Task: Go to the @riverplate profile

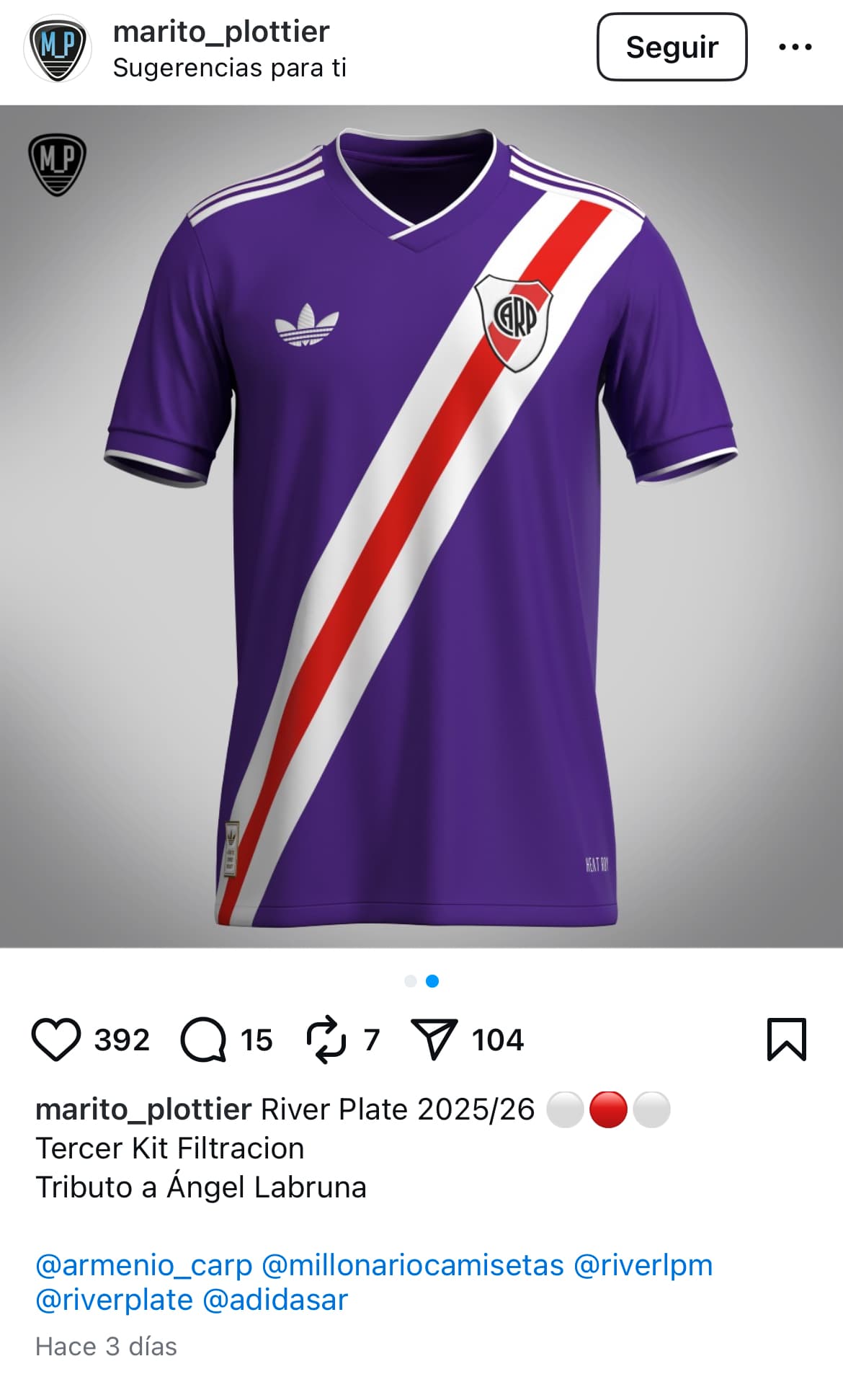Action: [x=115, y=1300]
